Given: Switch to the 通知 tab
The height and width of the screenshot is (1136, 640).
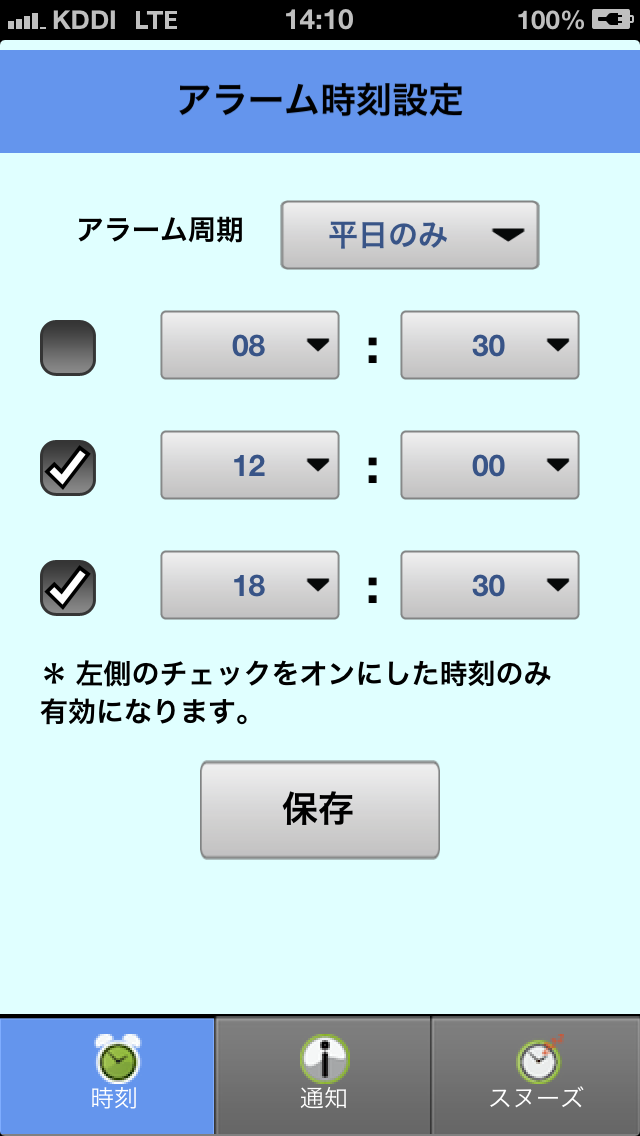Looking at the screenshot, I should pyautogui.click(x=323, y=1076).
